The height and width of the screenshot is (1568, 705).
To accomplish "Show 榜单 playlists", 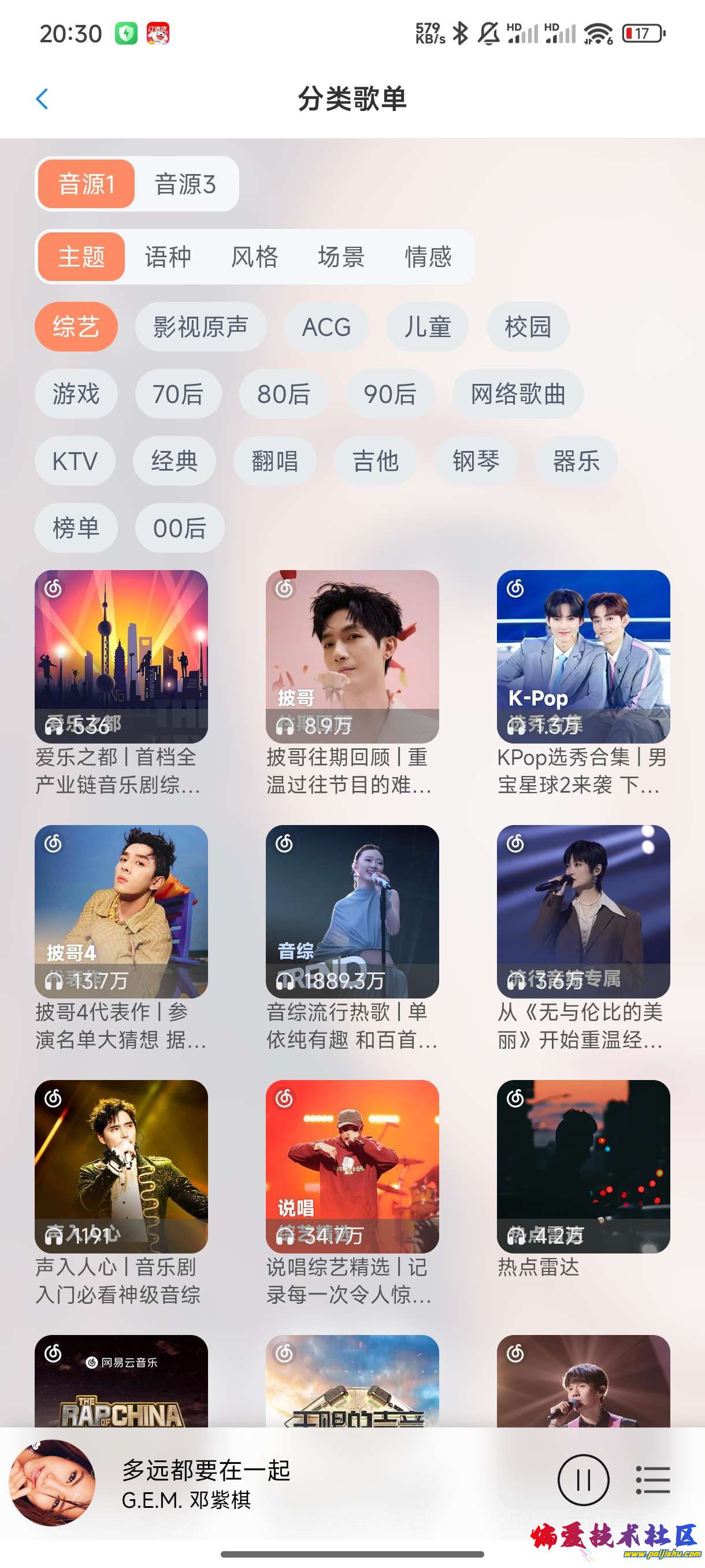I will pyautogui.click(x=76, y=528).
